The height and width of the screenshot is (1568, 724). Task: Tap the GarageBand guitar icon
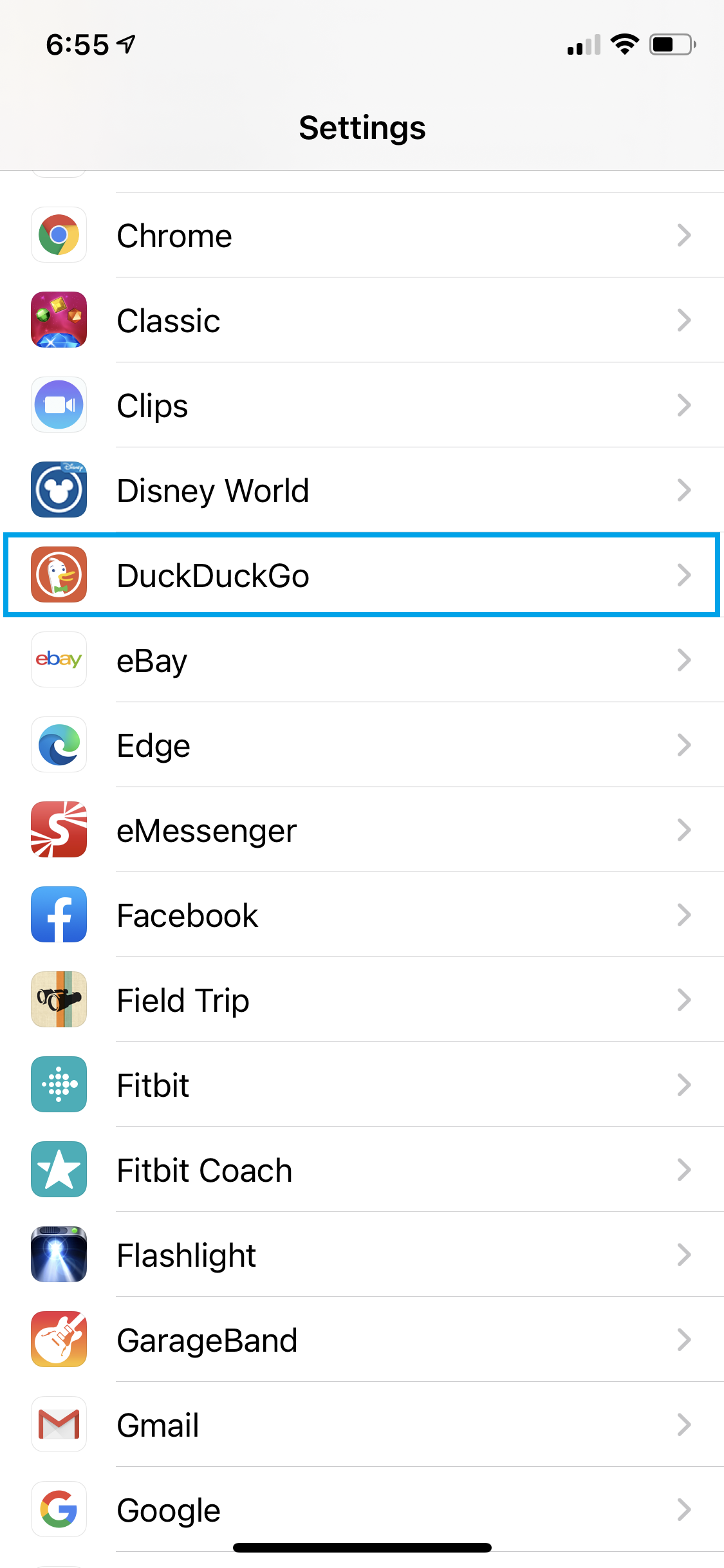(59, 1339)
